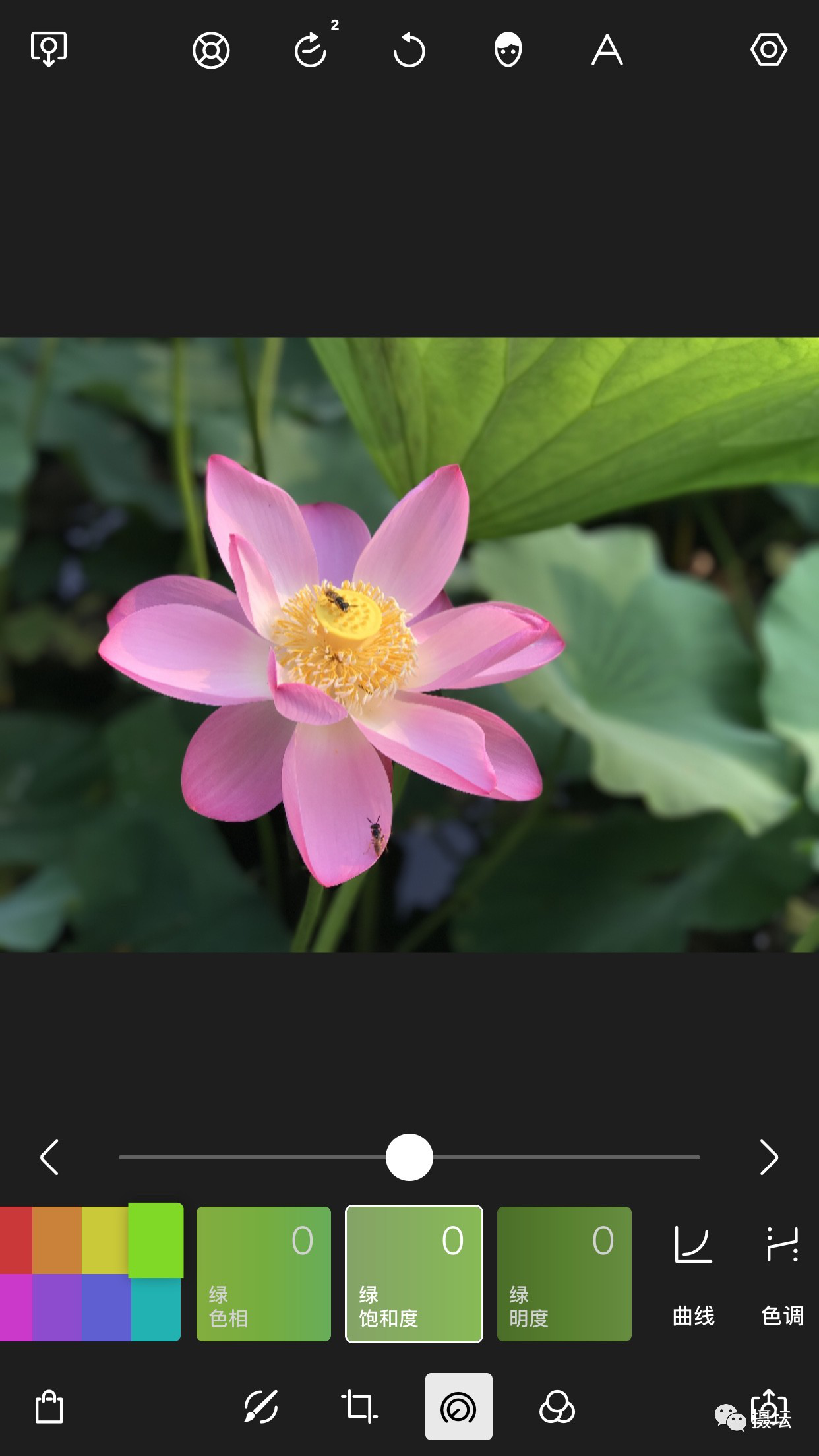
Task: Open settings hexagon icon
Action: tap(769, 50)
